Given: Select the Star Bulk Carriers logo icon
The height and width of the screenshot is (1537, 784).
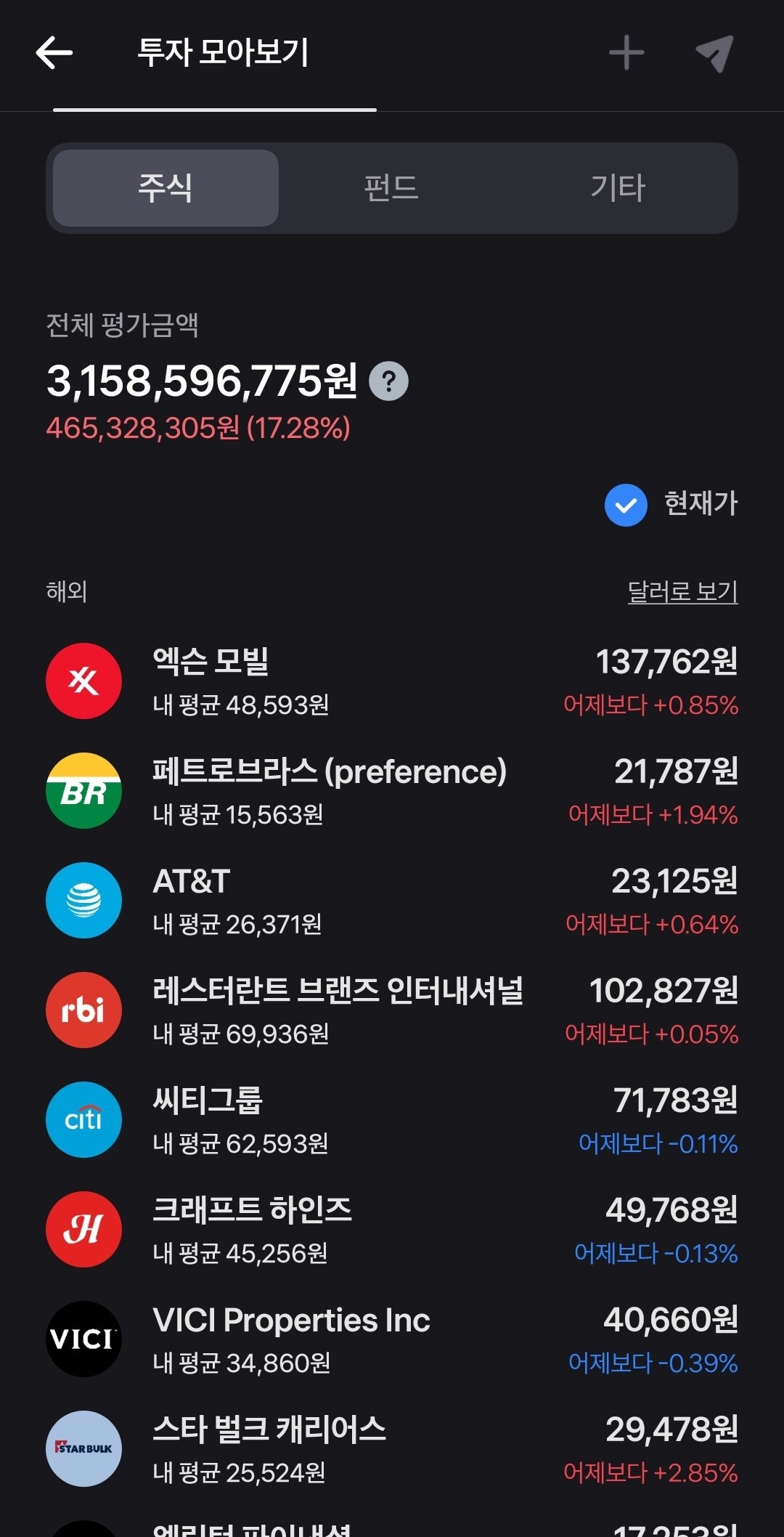Looking at the screenshot, I should tap(83, 1449).
